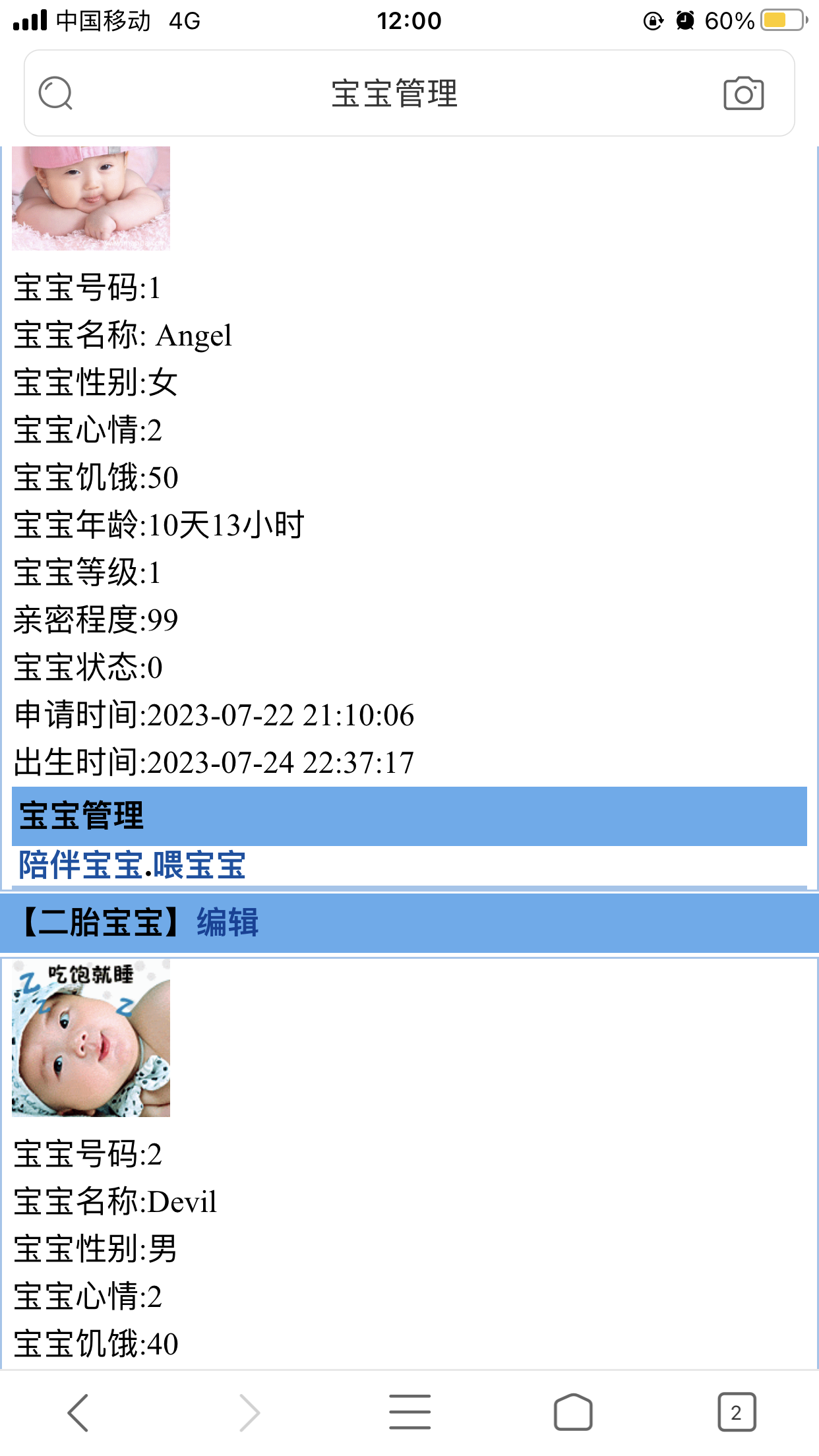
Task: Go to the browser home page
Action: [572, 1412]
